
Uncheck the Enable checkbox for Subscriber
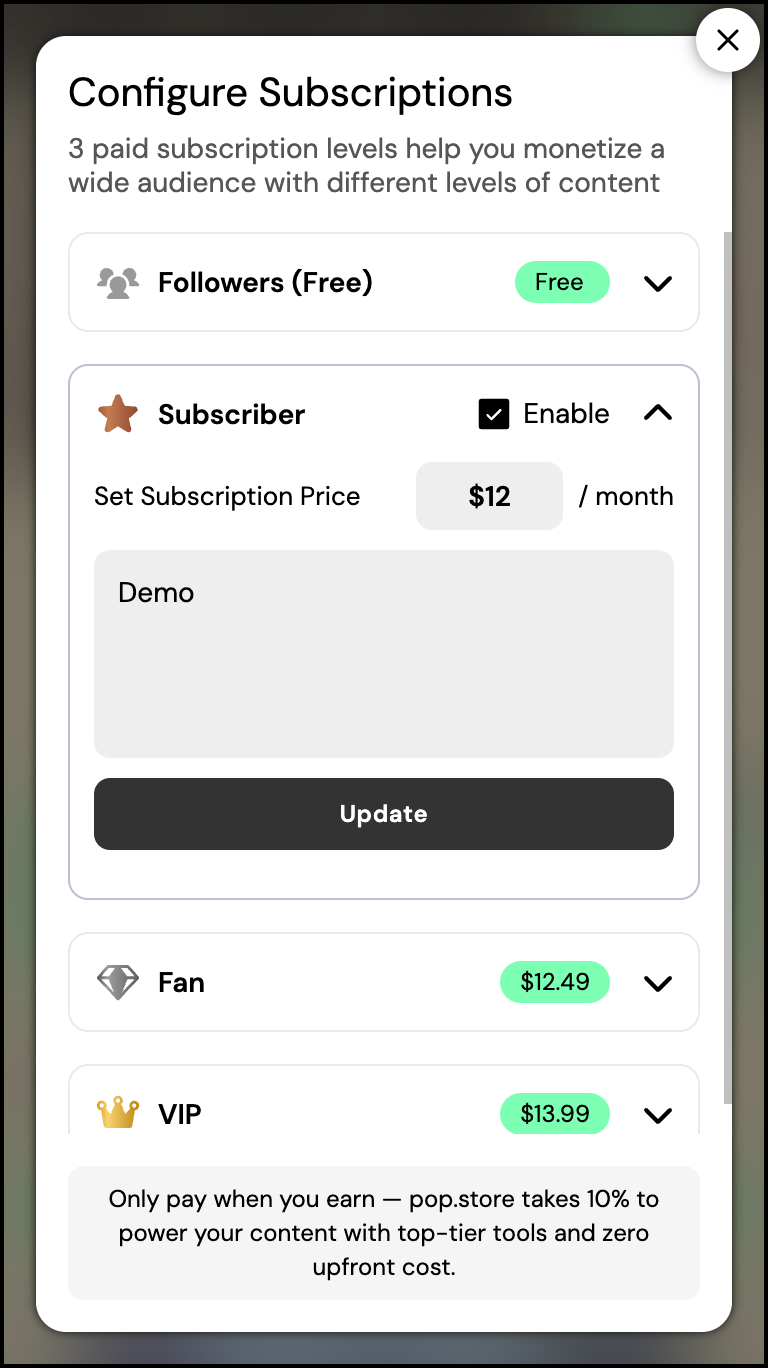click(494, 414)
